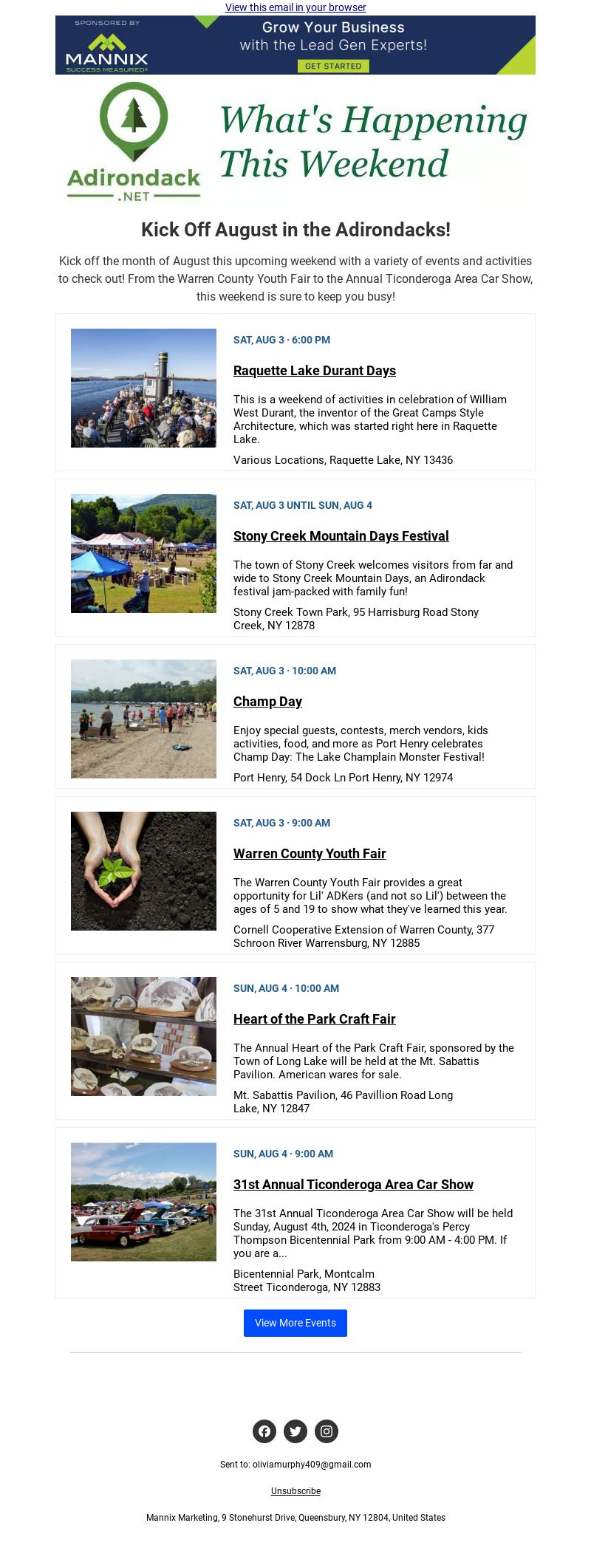The height and width of the screenshot is (1568, 591).
Task: Open the 'View this email in your browser' link
Action: point(295,7)
